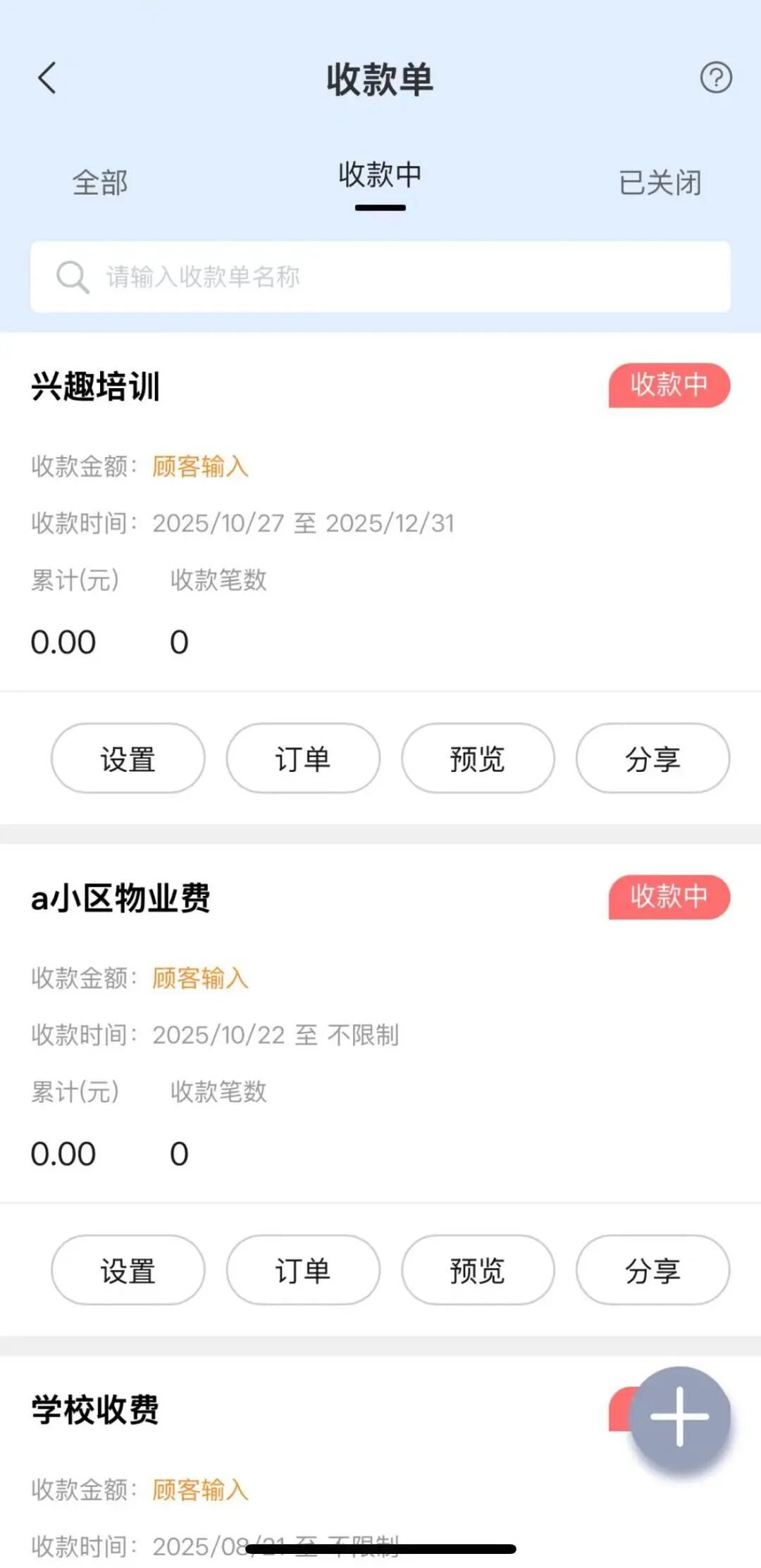The width and height of the screenshot is (761, 1568).
Task: Switch to the 已关闭 tab
Action: click(660, 183)
